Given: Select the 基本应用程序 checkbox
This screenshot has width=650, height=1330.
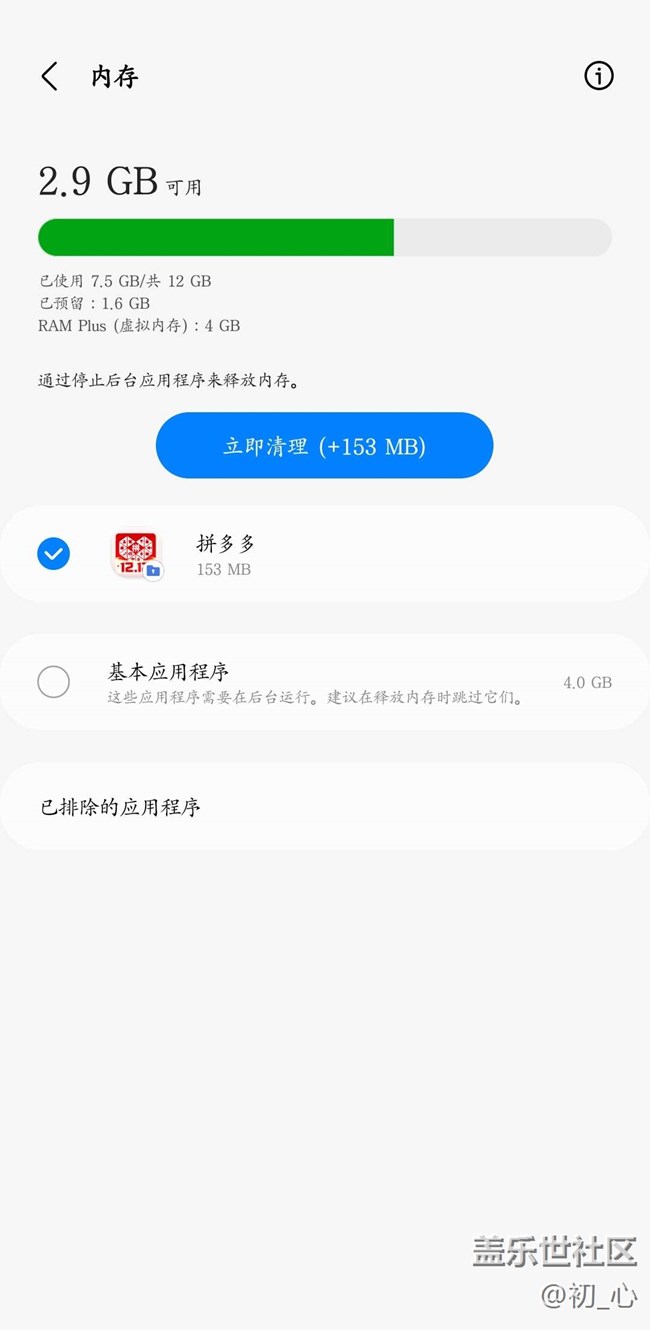Looking at the screenshot, I should (53, 682).
